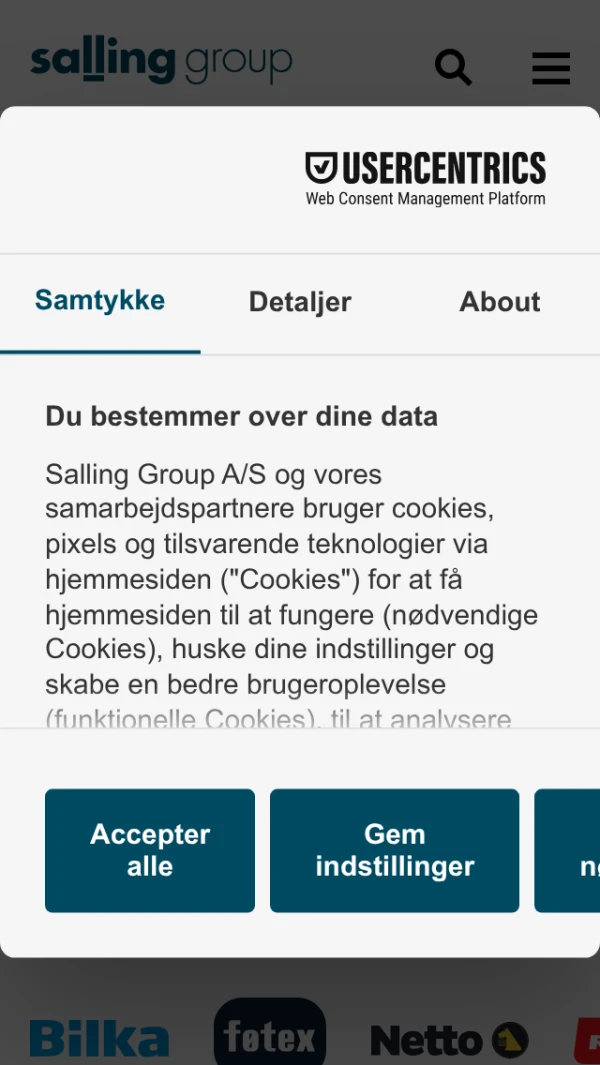
Task: Switch to the Detaljer tab
Action: pos(300,302)
